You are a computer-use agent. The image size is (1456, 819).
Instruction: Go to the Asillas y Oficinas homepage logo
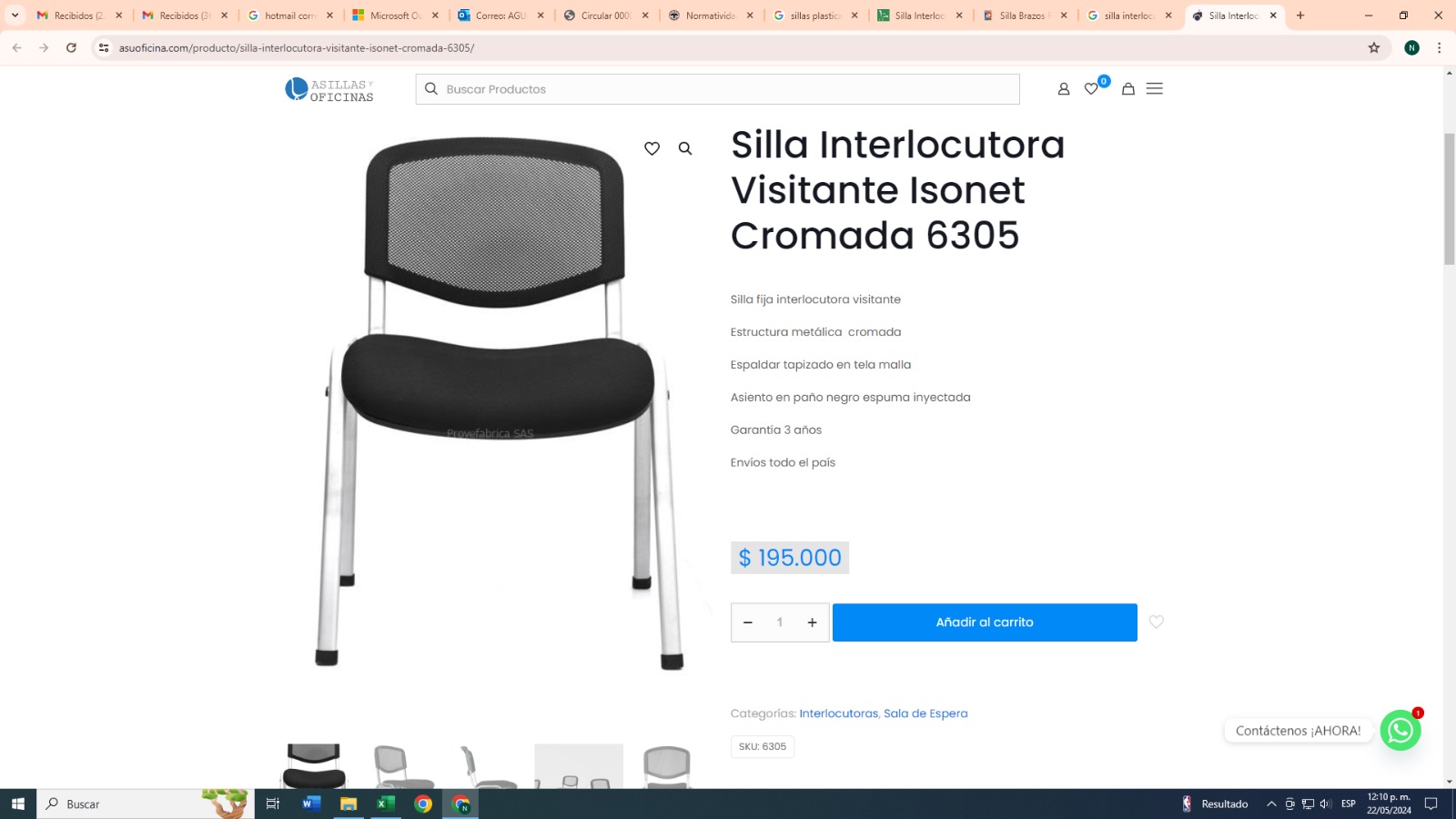pos(329,89)
